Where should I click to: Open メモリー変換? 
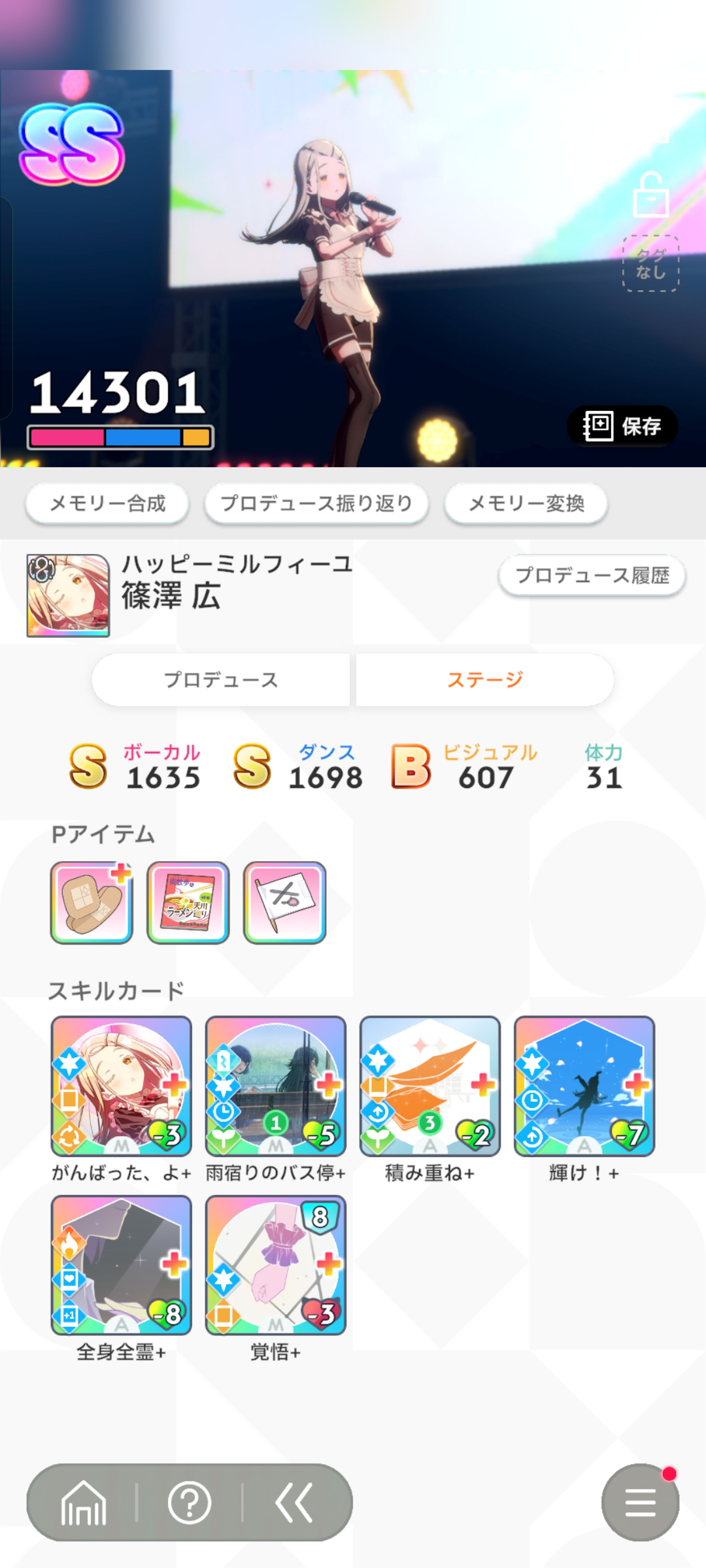click(526, 504)
